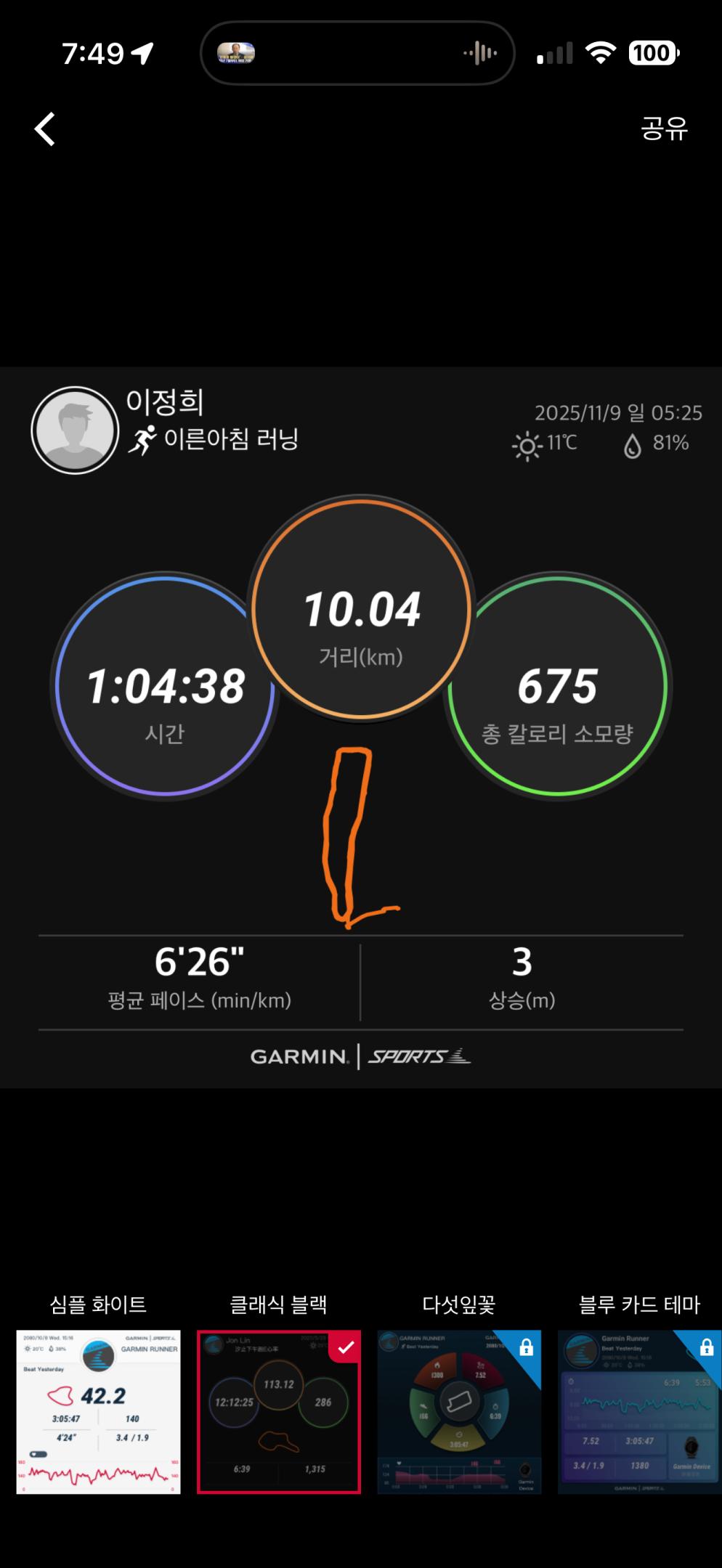Click the Wi-Fi icon in the status bar

[x=600, y=52]
